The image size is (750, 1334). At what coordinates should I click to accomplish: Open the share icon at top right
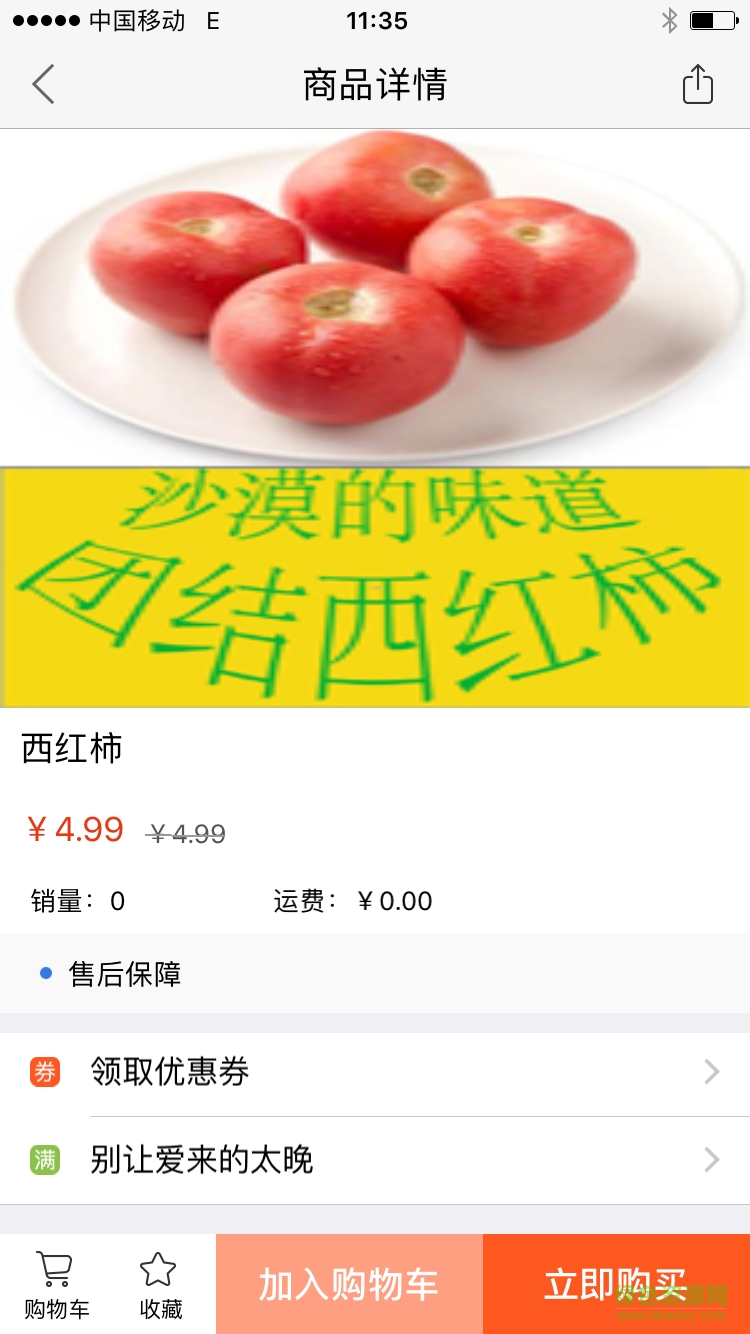[x=697, y=85]
